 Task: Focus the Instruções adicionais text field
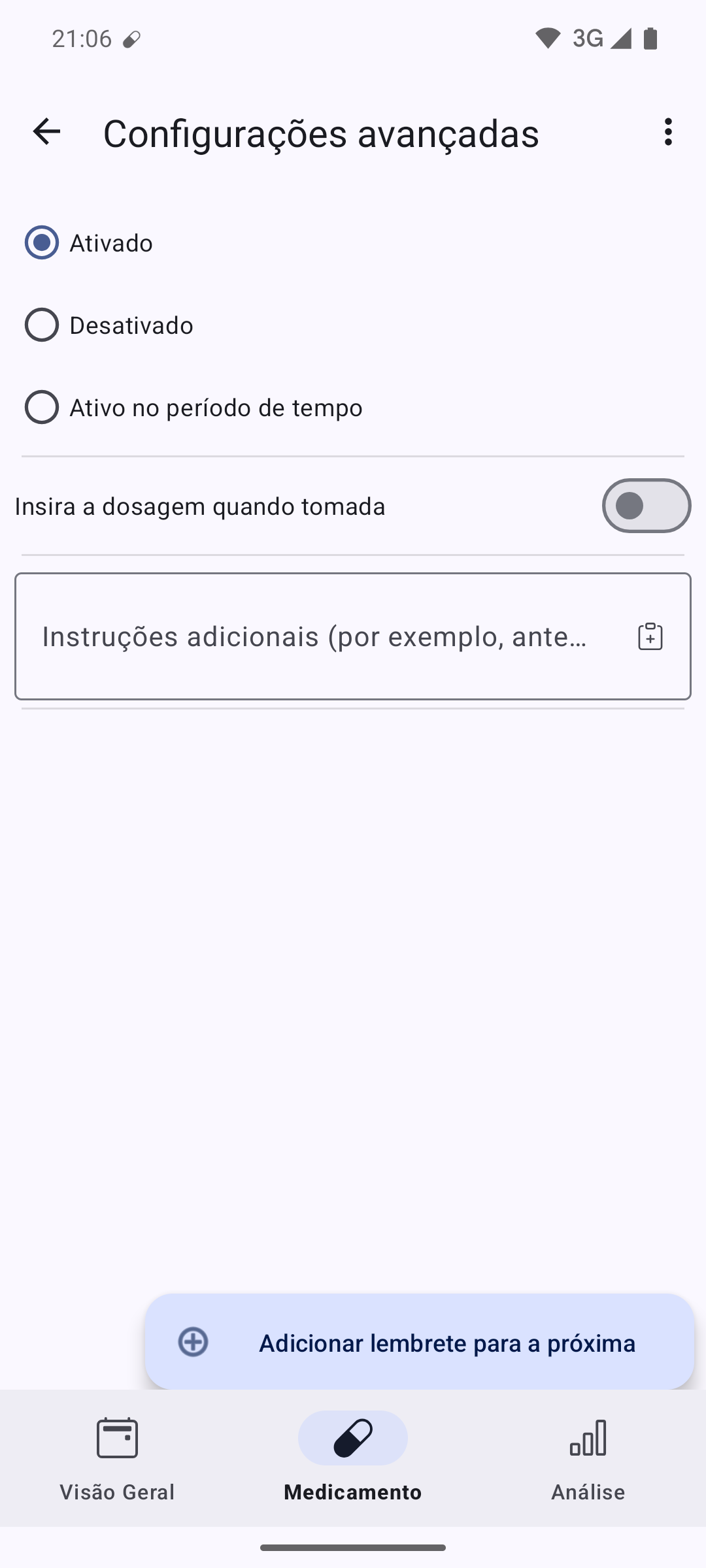tap(353, 636)
